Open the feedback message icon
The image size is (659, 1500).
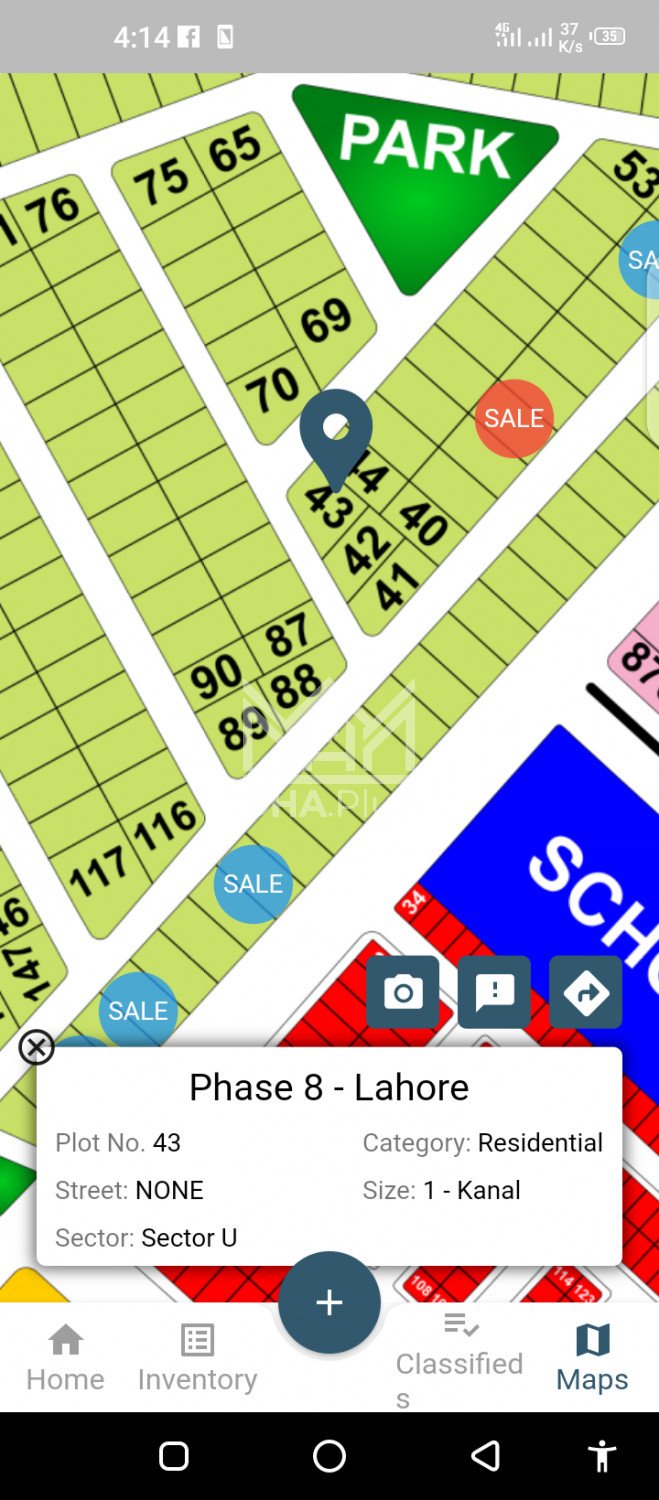click(494, 992)
